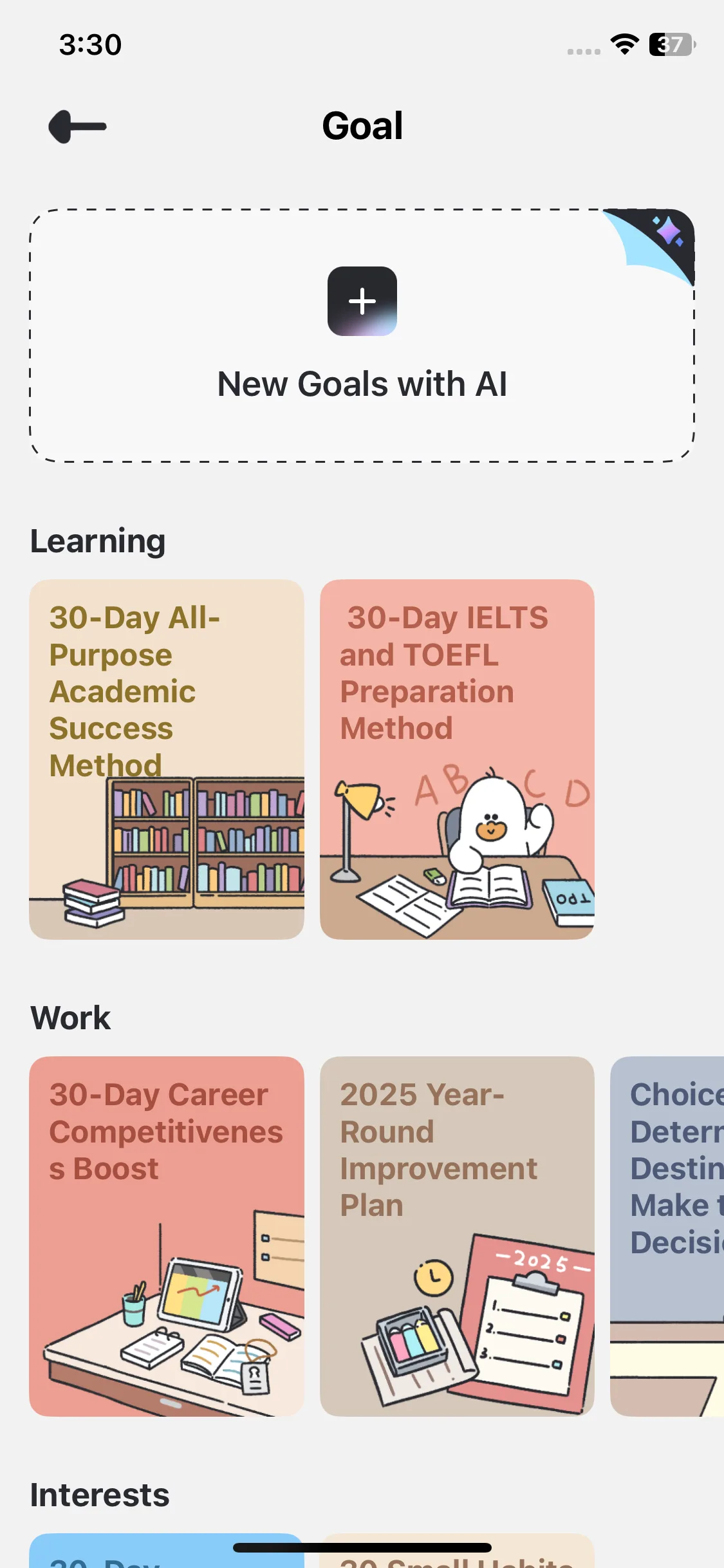Create new goals with AI

pos(362,335)
